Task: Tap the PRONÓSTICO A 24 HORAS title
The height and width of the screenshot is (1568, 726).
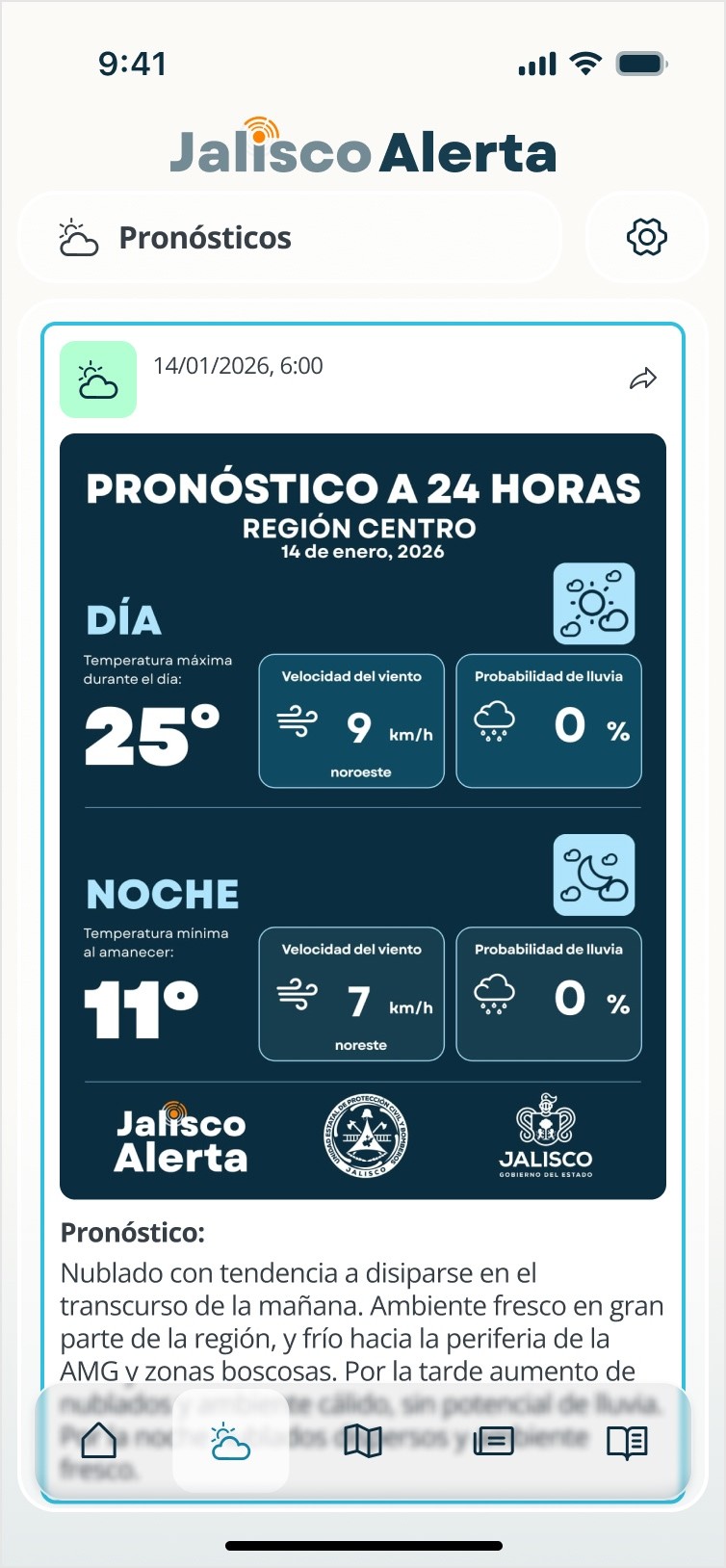Action: (x=362, y=488)
